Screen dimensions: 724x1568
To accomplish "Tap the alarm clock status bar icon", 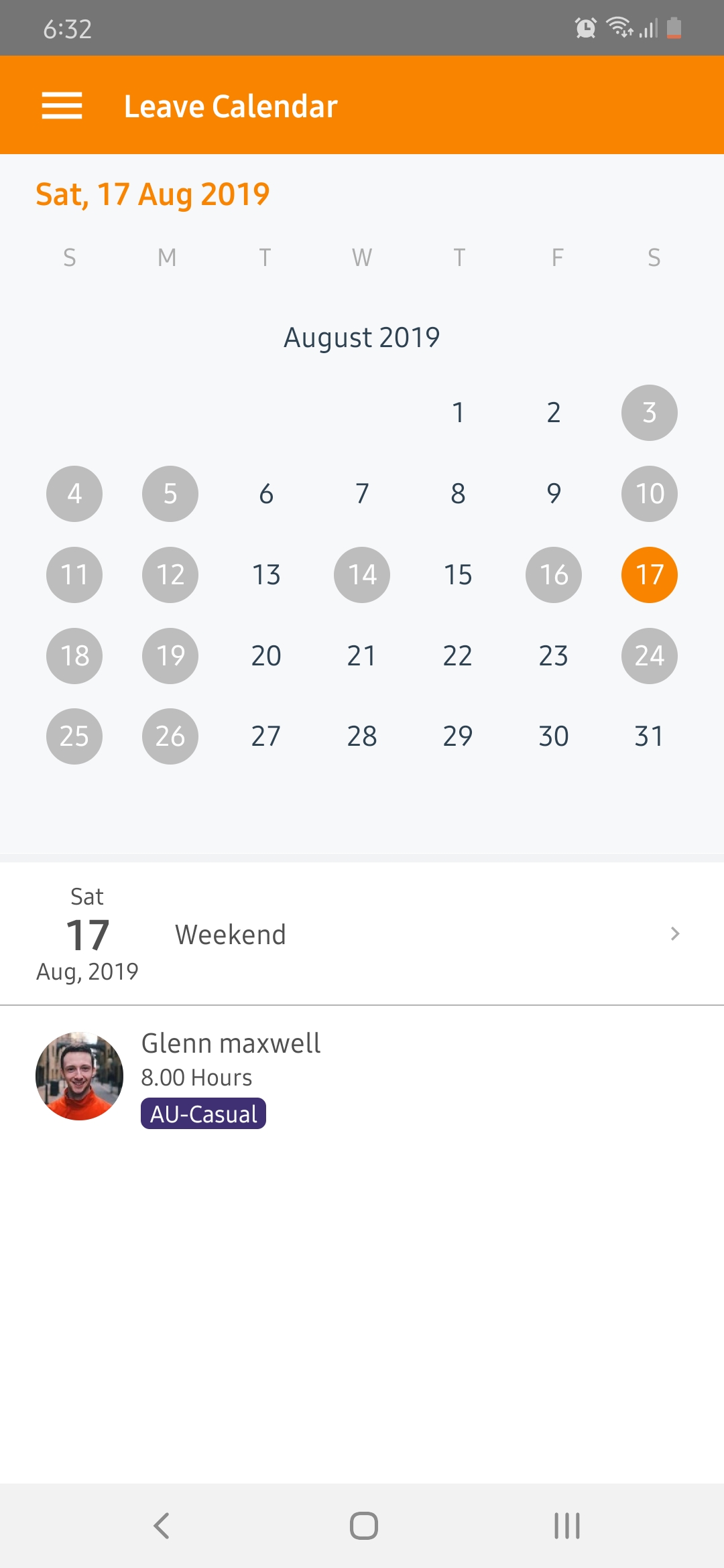I will coord(585,27).
